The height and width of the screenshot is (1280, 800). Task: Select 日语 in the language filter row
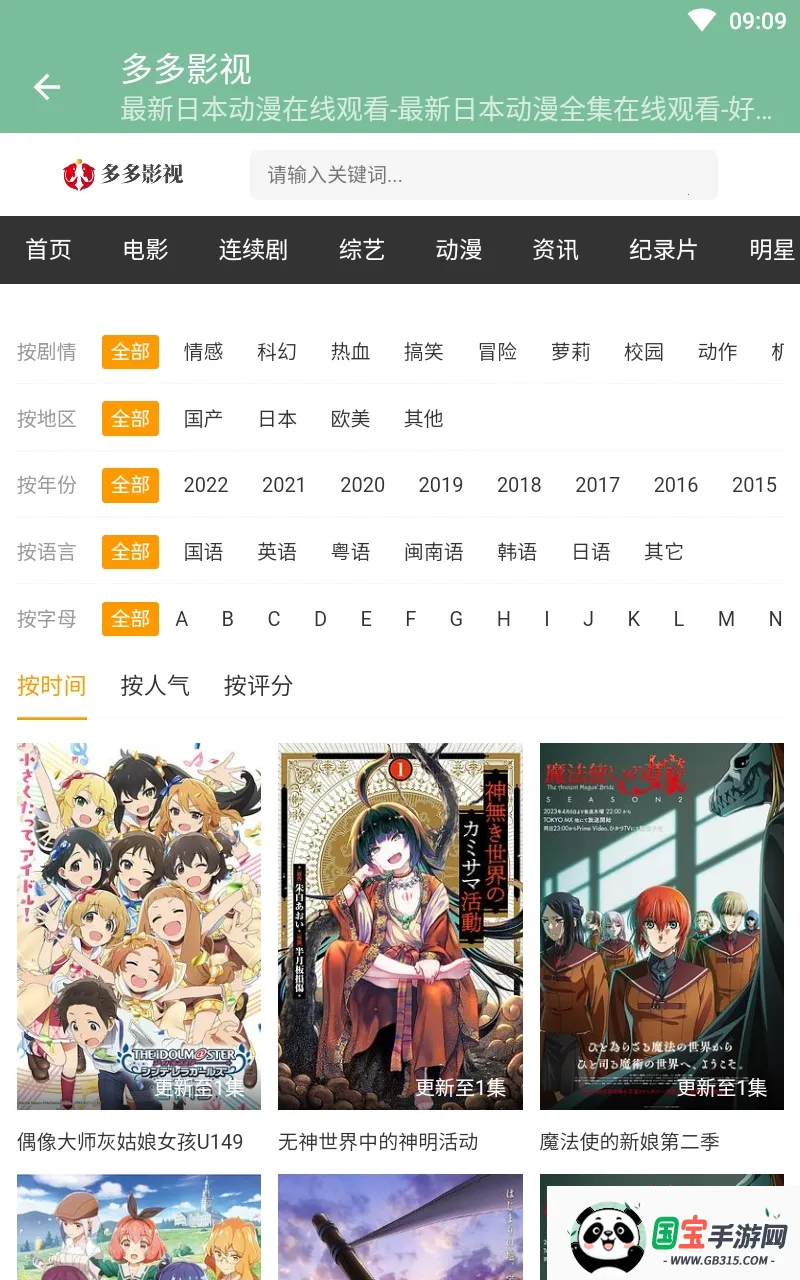[x=591, y=552]
